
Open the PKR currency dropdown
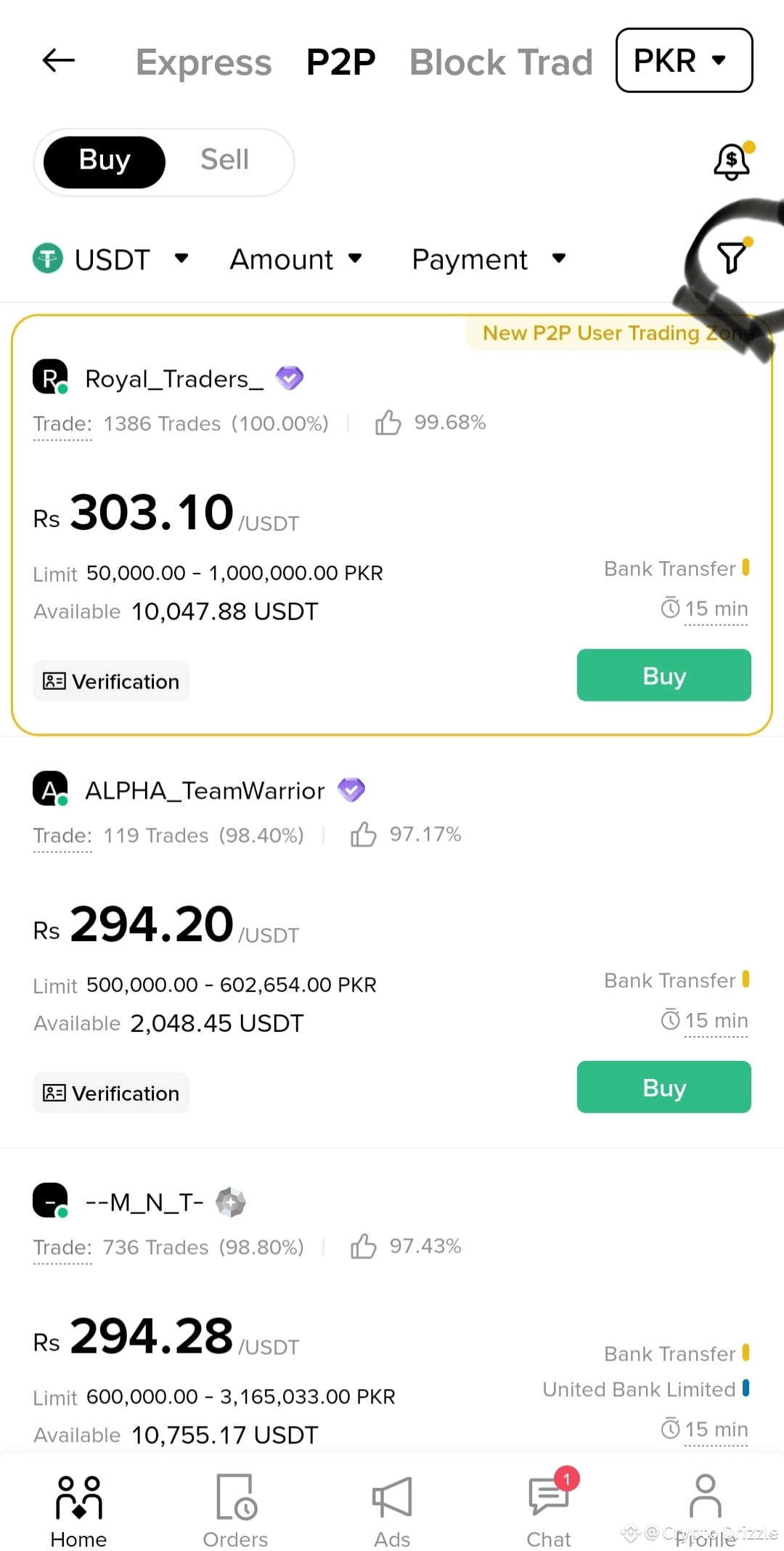pyautogui.click(x=682, y=61)
